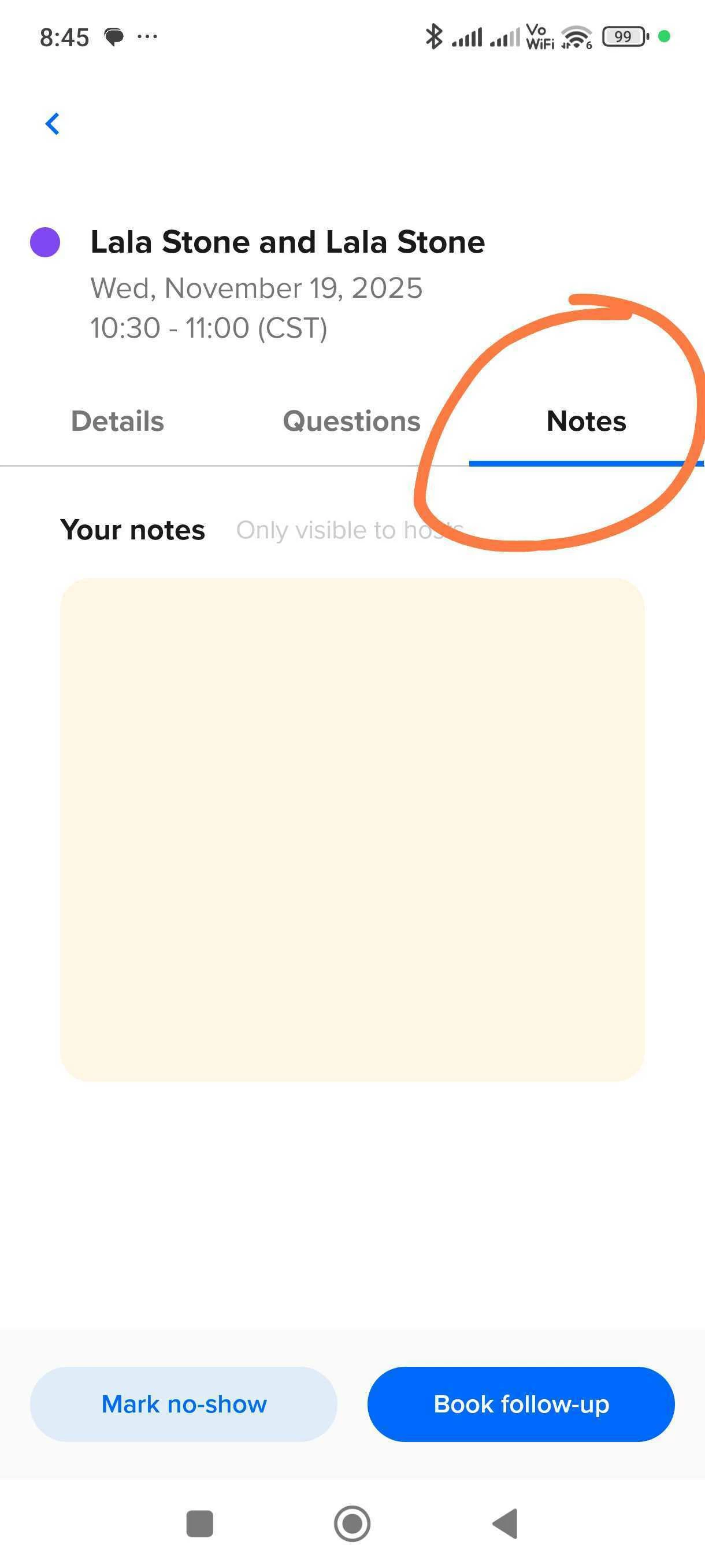Open recent apps from navigation bar

(x=199, y=1524)
